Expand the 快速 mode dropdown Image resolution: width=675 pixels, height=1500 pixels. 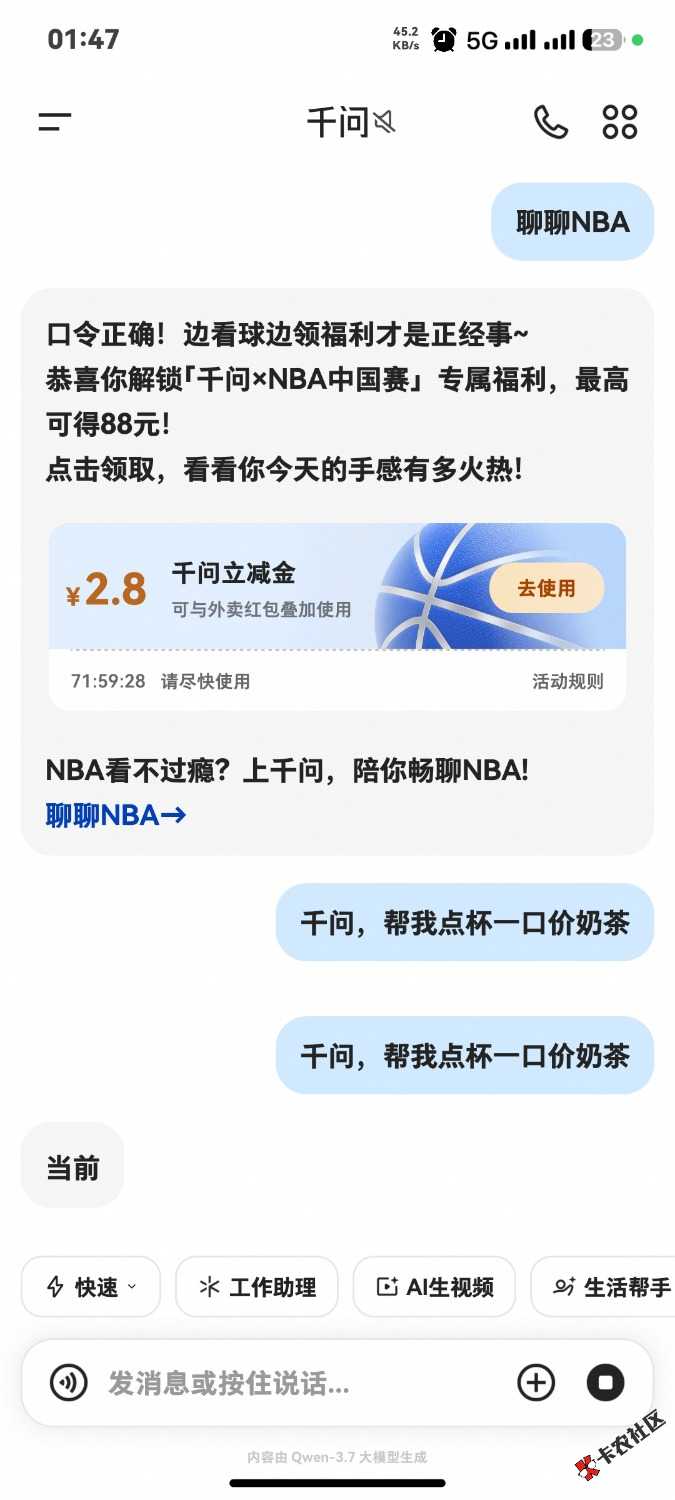[91, 1287]
